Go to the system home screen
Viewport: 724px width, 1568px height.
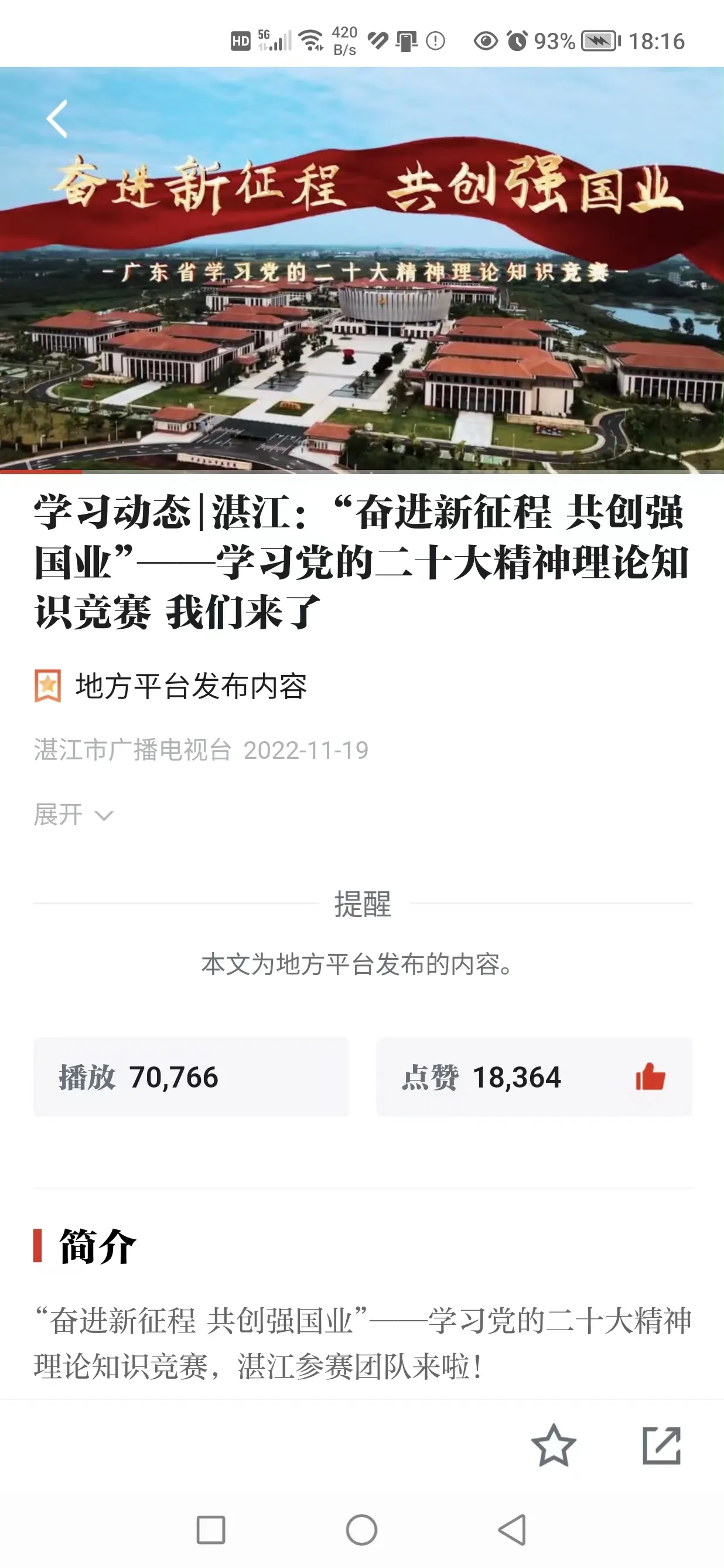click(x=361, y=1530)
